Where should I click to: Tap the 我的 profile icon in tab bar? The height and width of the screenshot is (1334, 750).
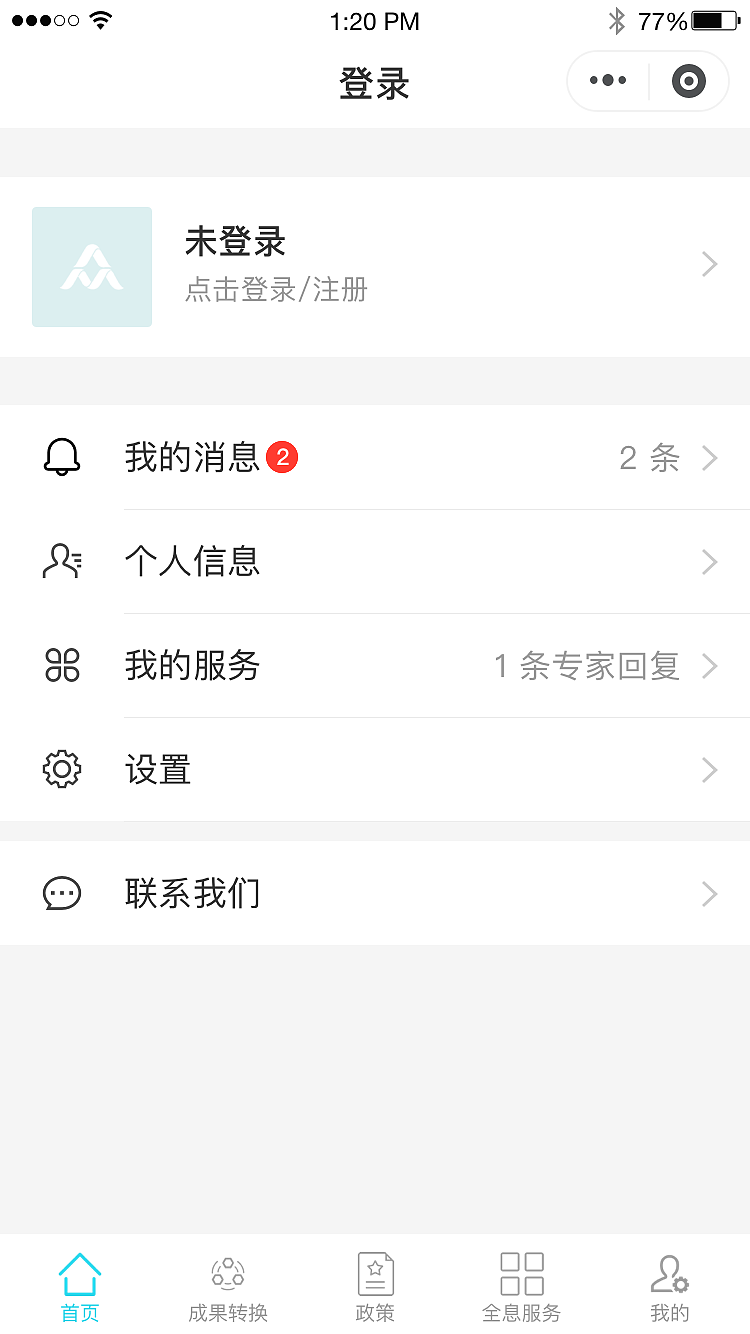click(x=669, y=1274)
